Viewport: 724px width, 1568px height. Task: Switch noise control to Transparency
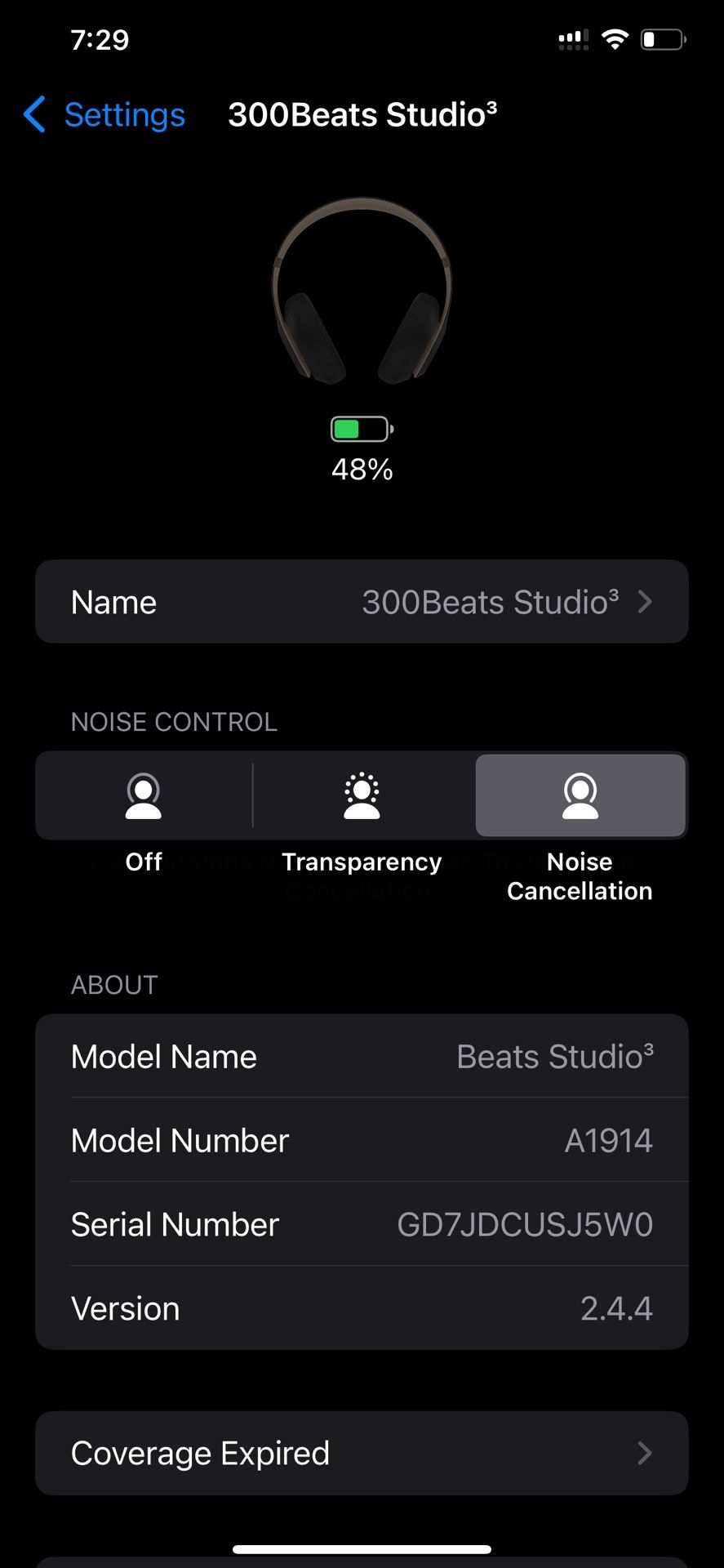coord(362,795)
